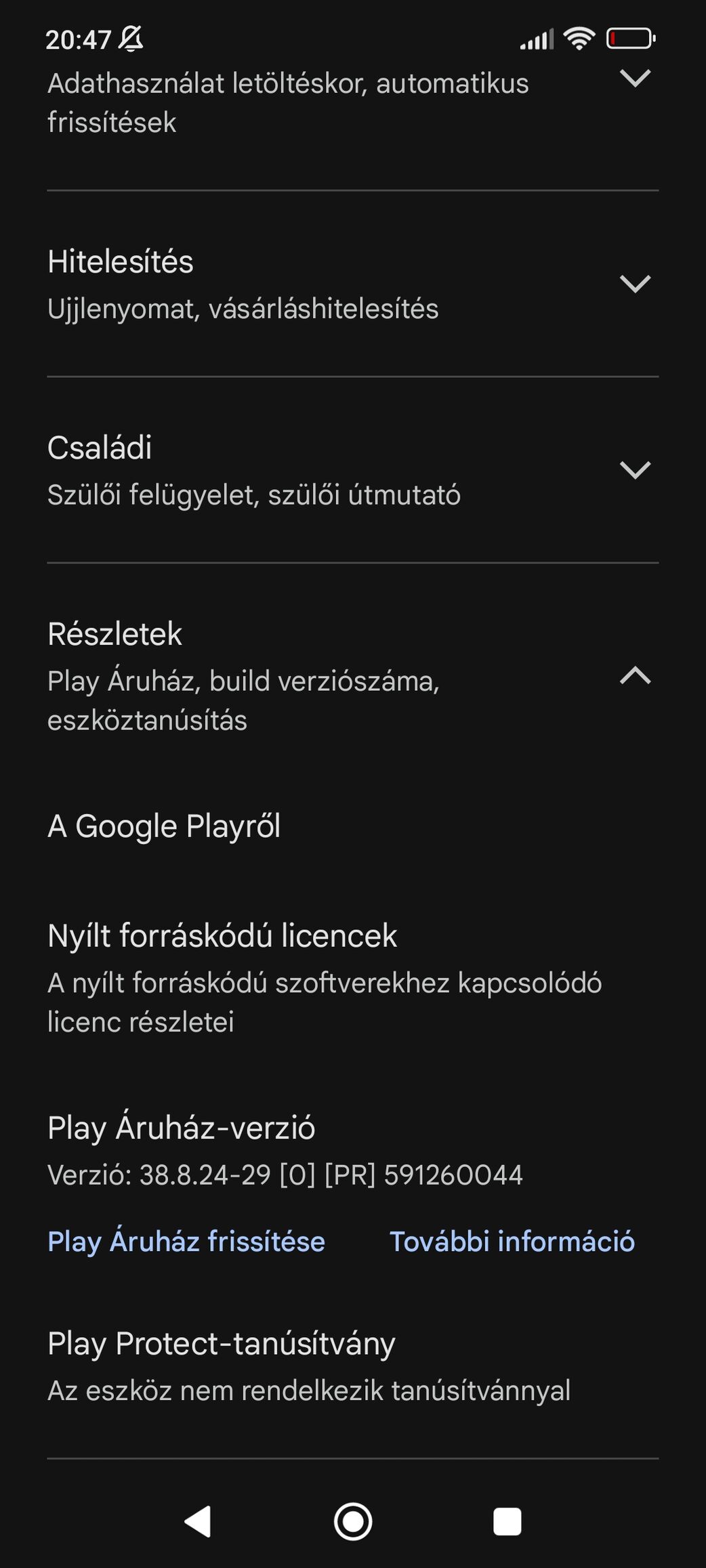This screenshot has width=706, height=1568.
Task: Open További információ link
Action: [x=512, y=1242]
